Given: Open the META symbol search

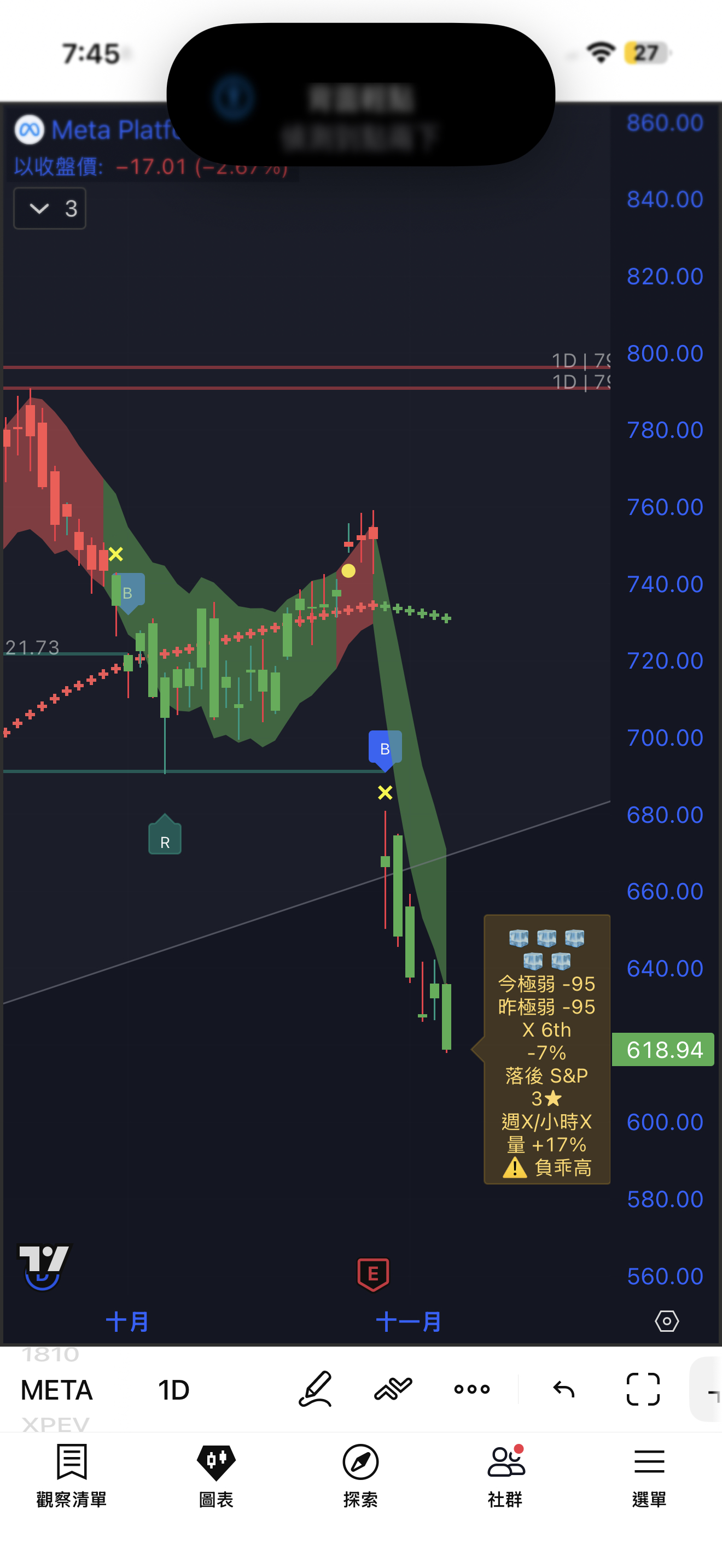Looking at the screenshot, I should (x=57, y=1390).
